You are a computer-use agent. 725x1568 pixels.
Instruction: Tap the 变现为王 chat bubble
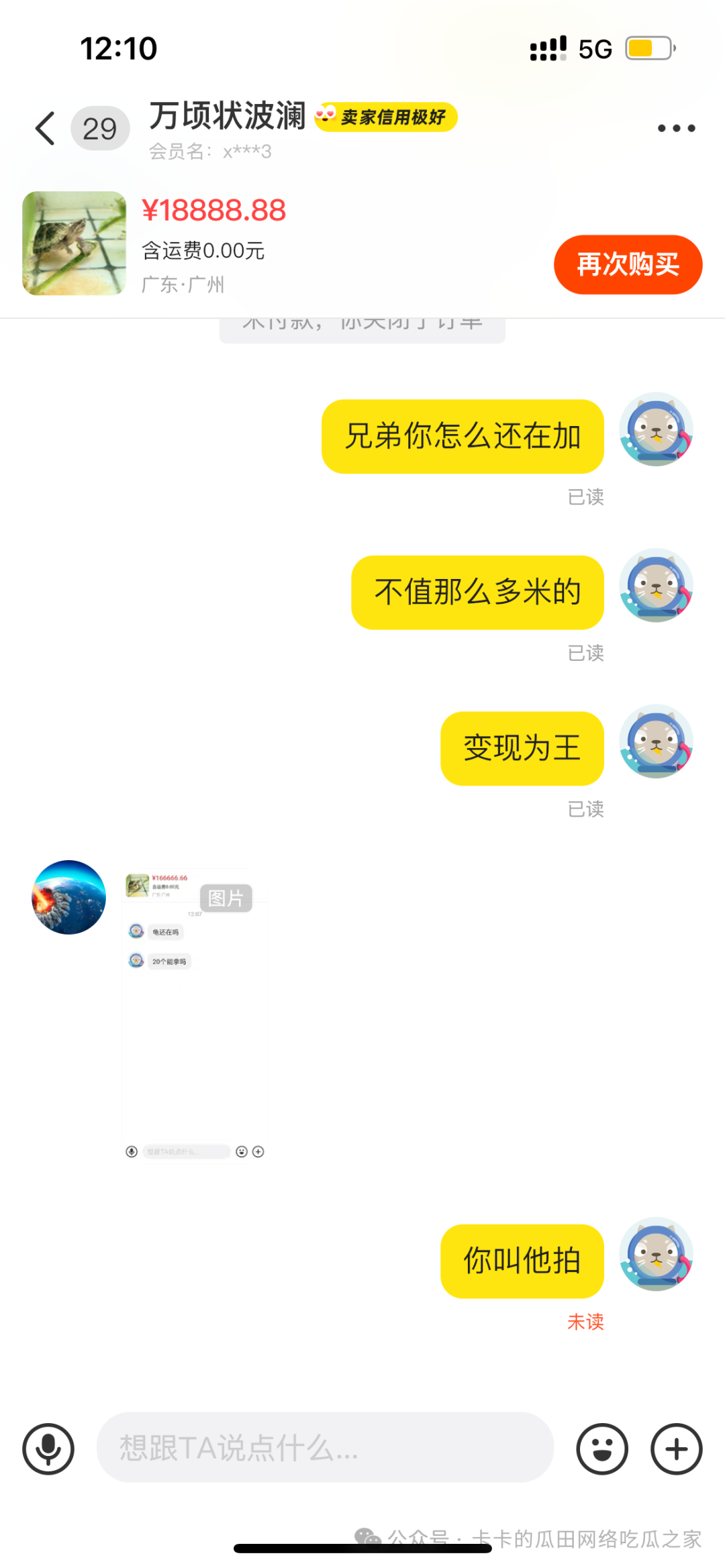522,747
